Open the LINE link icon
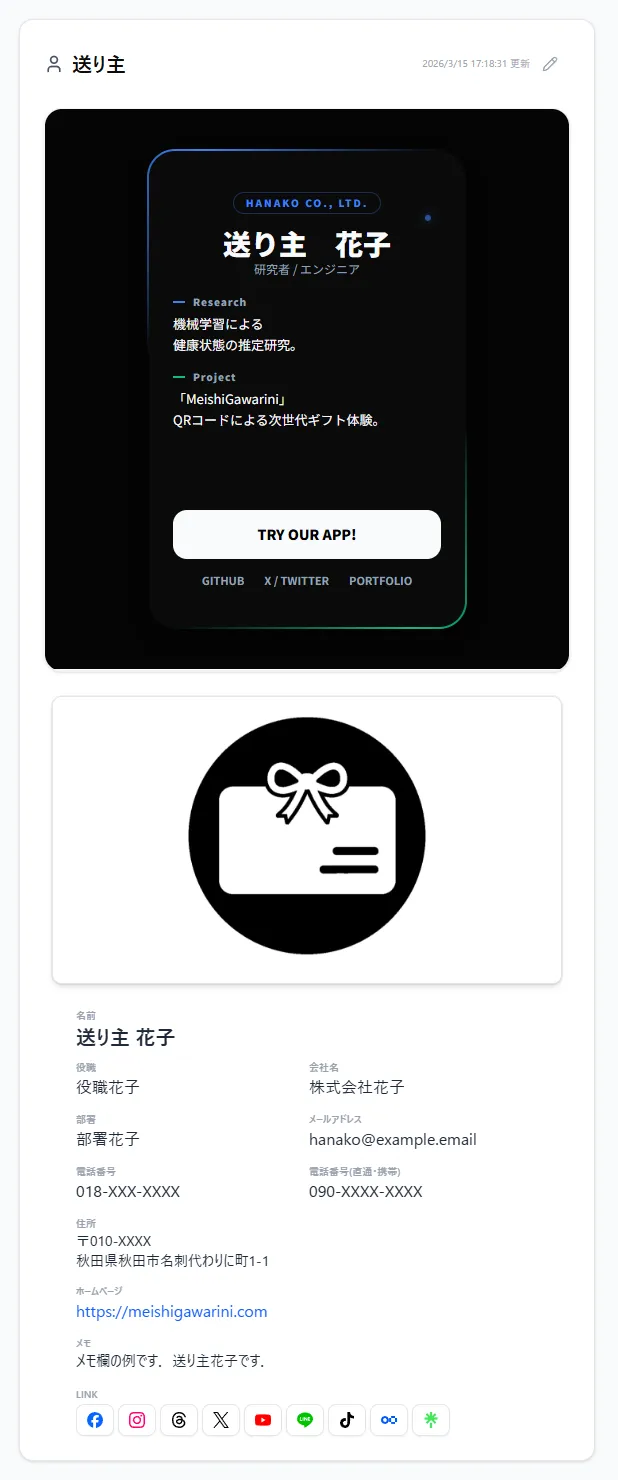Viewport: 618px width, 1480px height. pyautogui.click(x=305, y=1420)
